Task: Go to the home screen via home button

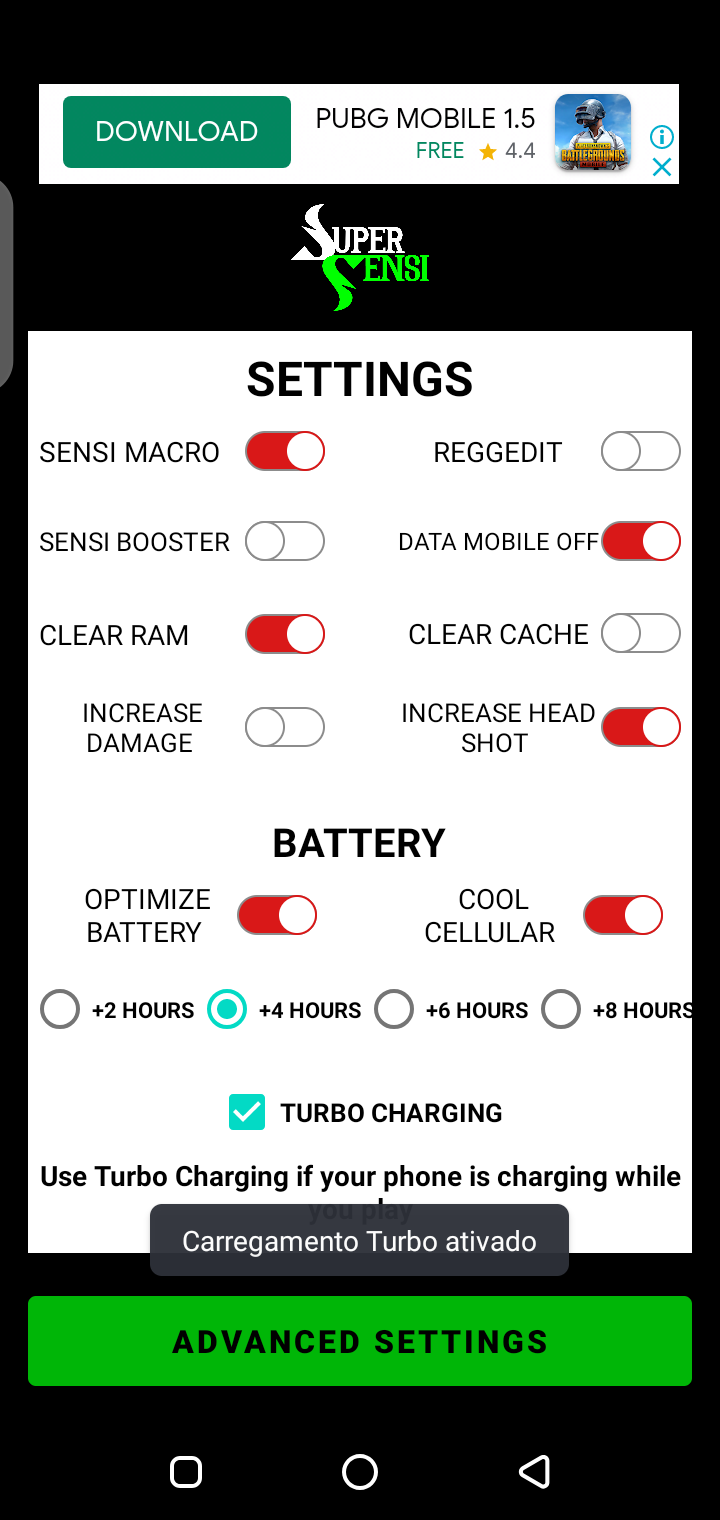Action: tap(360, 1471)
